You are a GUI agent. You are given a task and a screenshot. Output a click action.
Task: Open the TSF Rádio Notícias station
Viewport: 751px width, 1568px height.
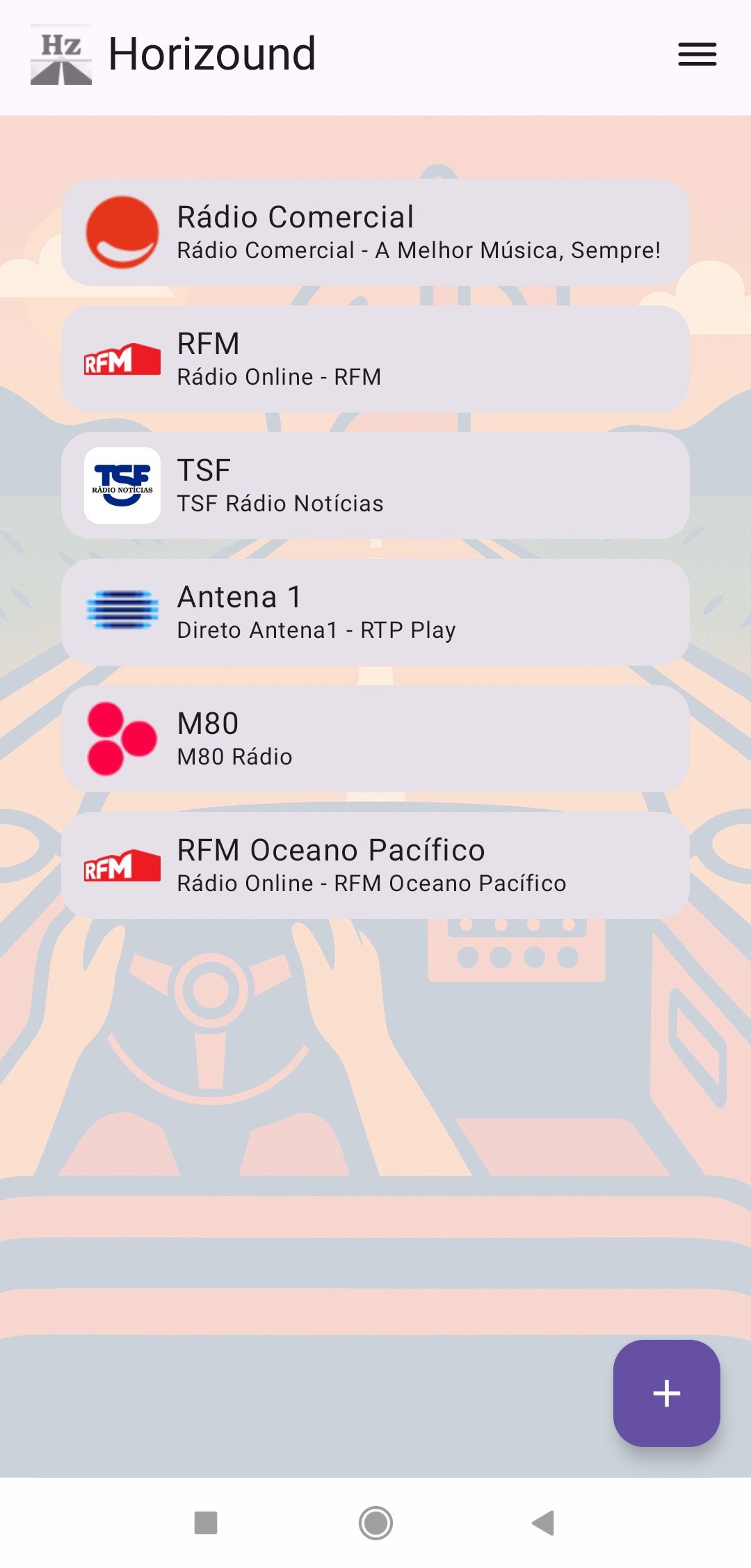[375, 486]
